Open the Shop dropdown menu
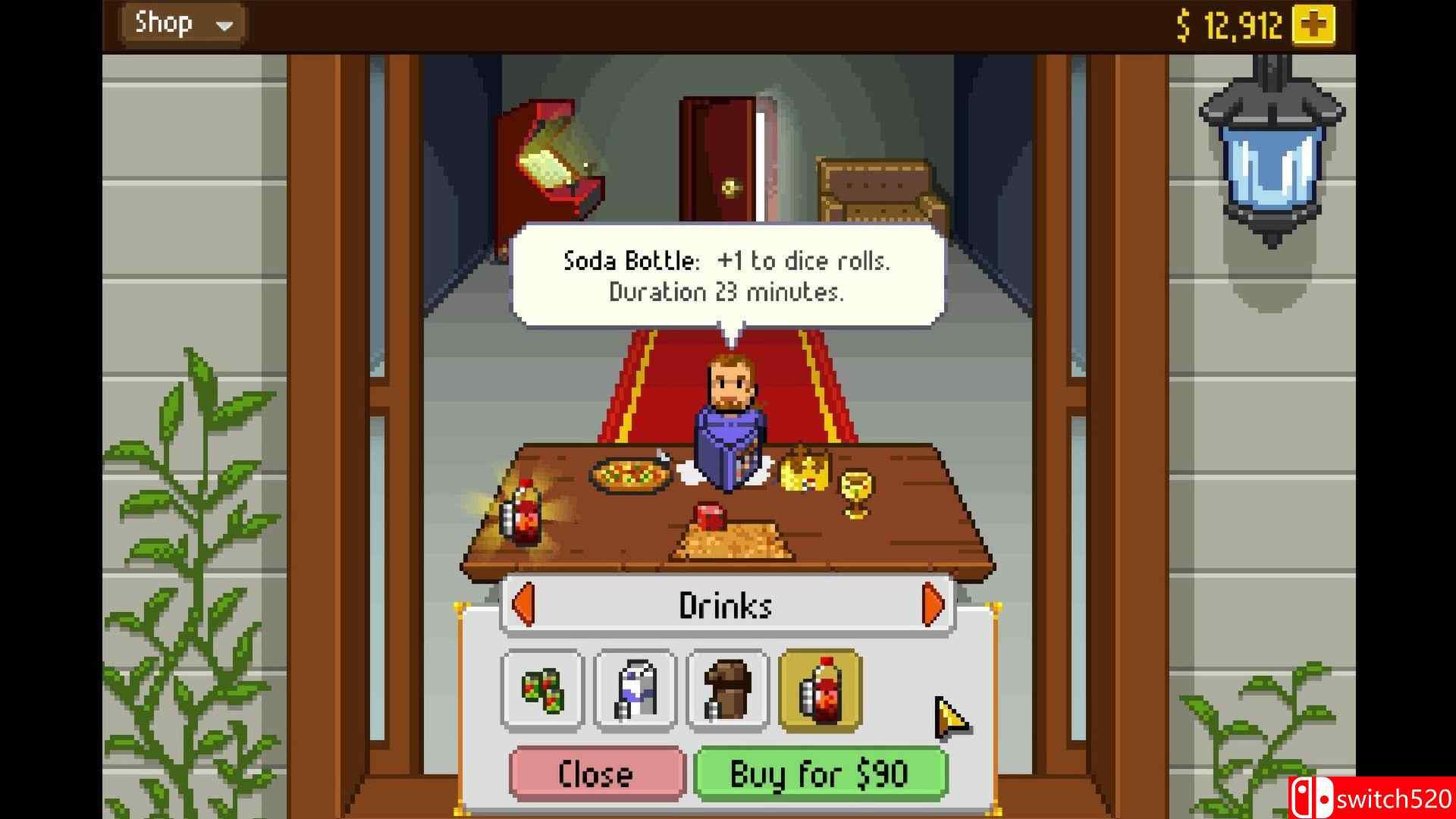Screen dimensions: 1456x819 [x=183, y=24]
